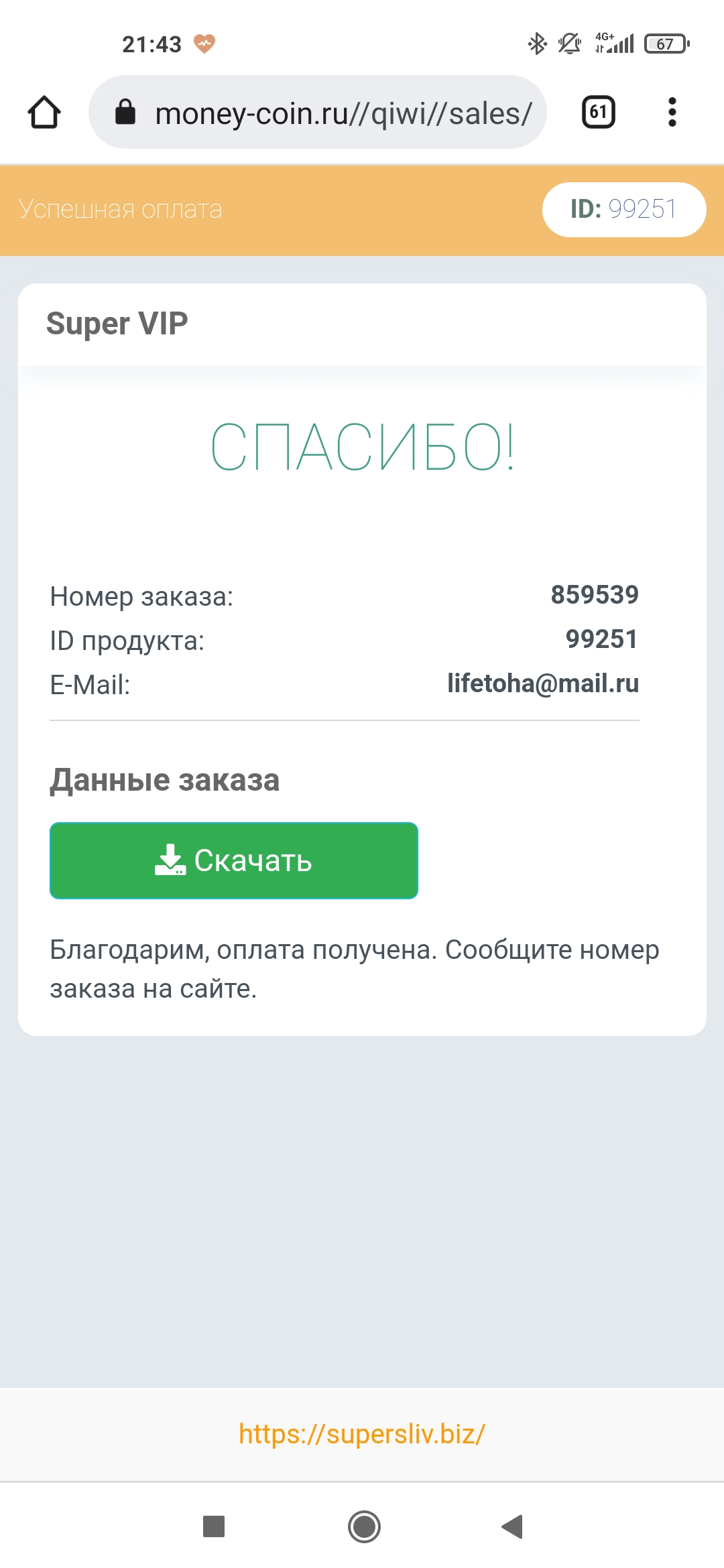Go back using the system back button
This screenshot has width=724, height=1568.
(512, 1526)
